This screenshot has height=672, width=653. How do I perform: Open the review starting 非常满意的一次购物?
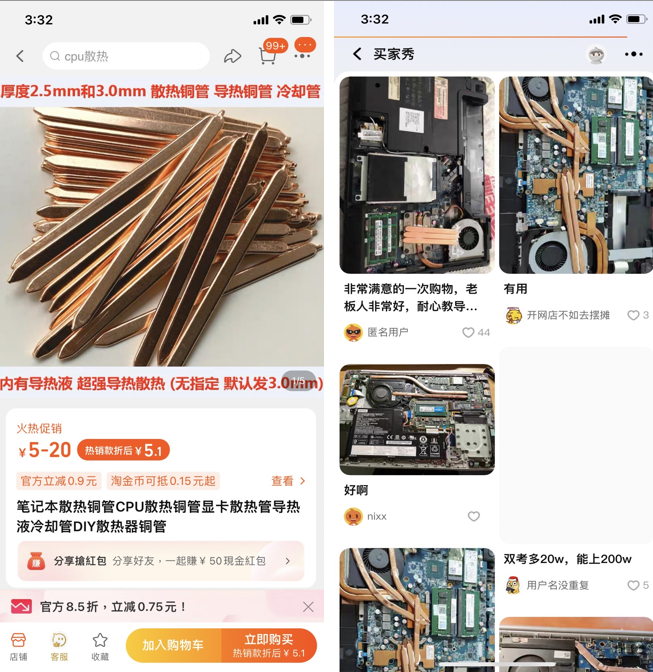pyautogui.click(x=416, y=297)
